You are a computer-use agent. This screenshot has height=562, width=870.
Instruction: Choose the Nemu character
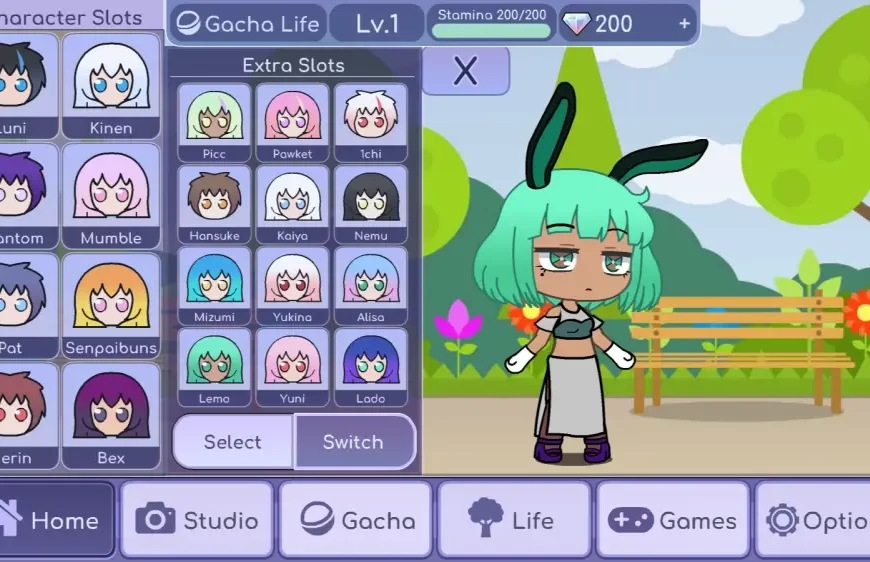pyautogui.click(x=371, y=204)
